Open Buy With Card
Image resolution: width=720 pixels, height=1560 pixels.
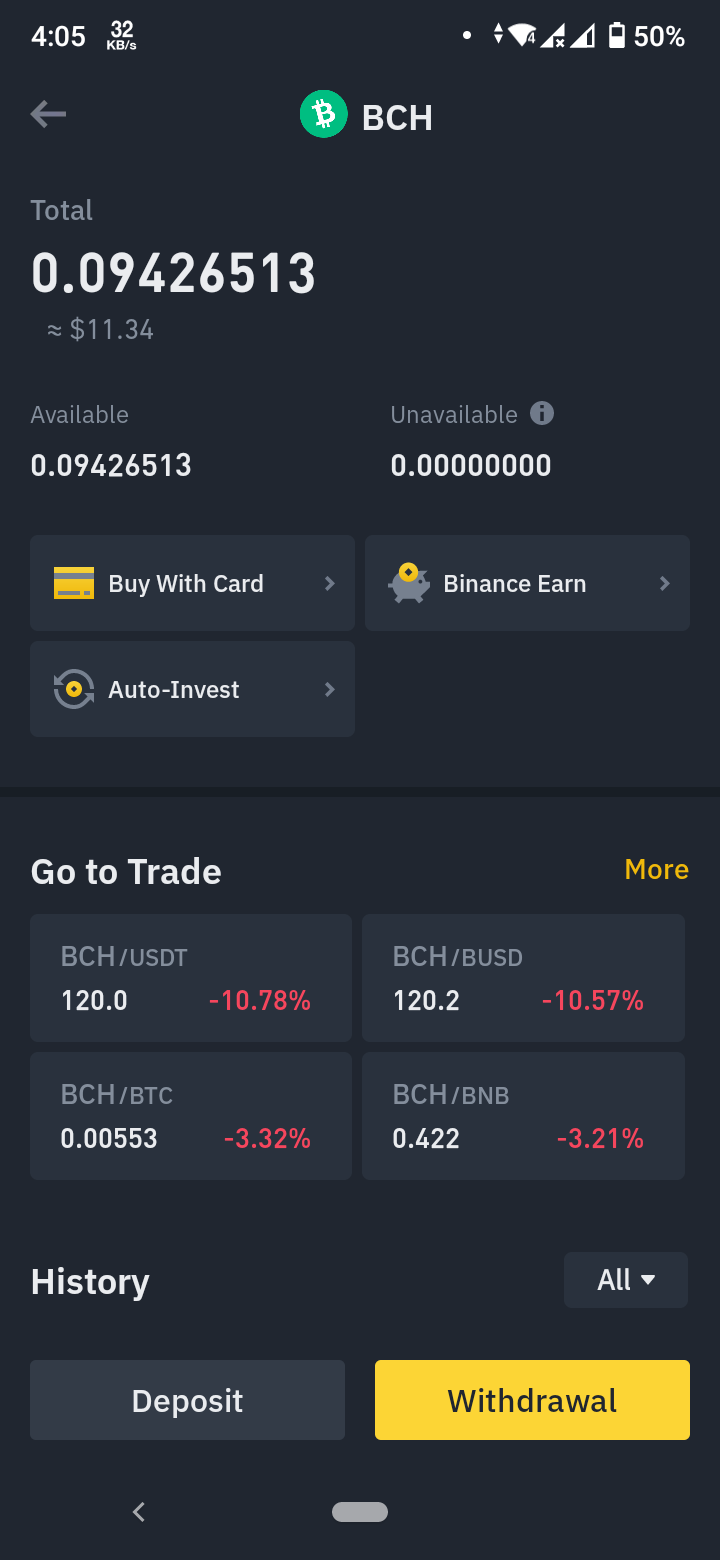click(192, 583)
